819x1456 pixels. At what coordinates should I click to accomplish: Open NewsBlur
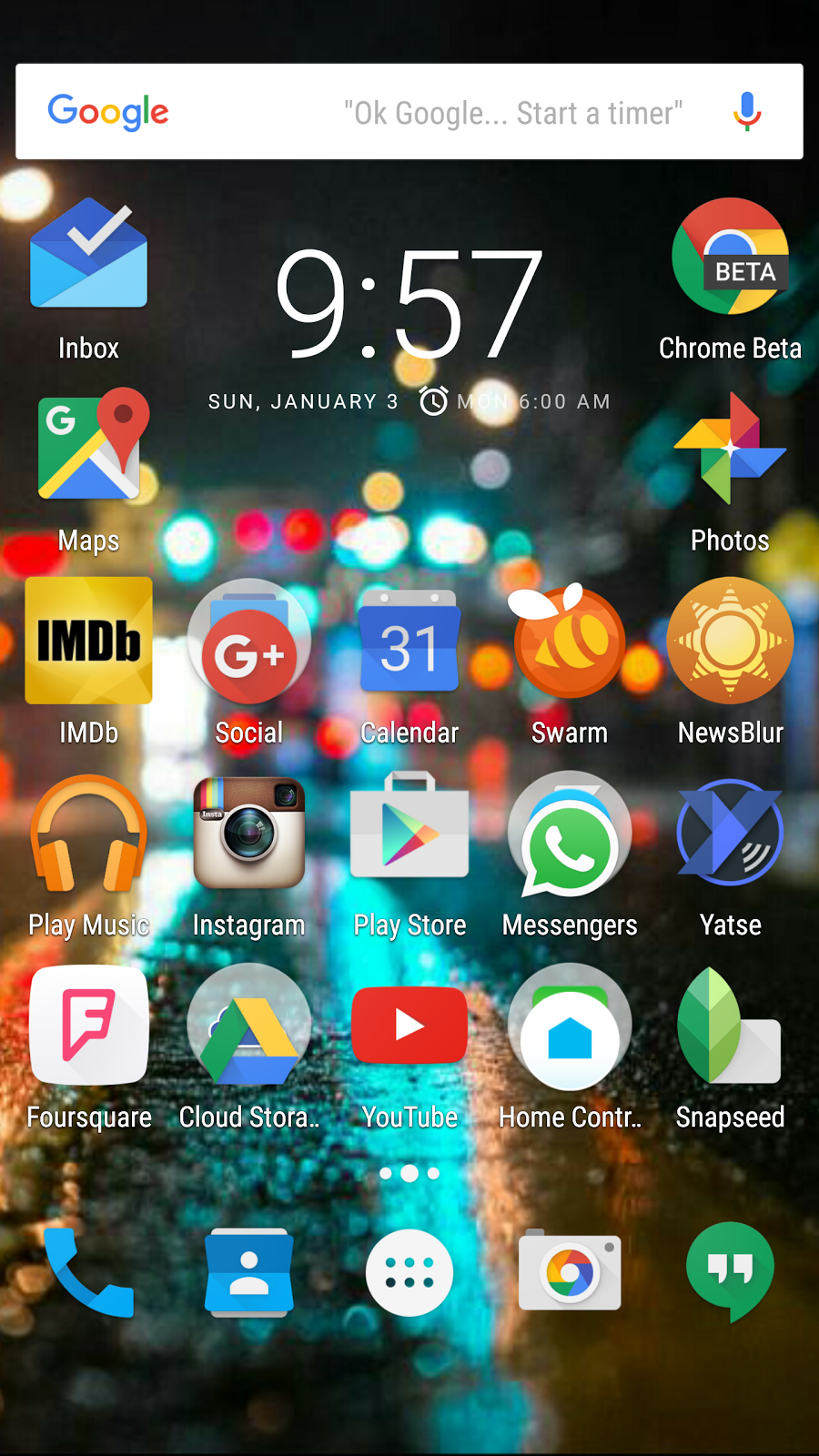[730, 641]
